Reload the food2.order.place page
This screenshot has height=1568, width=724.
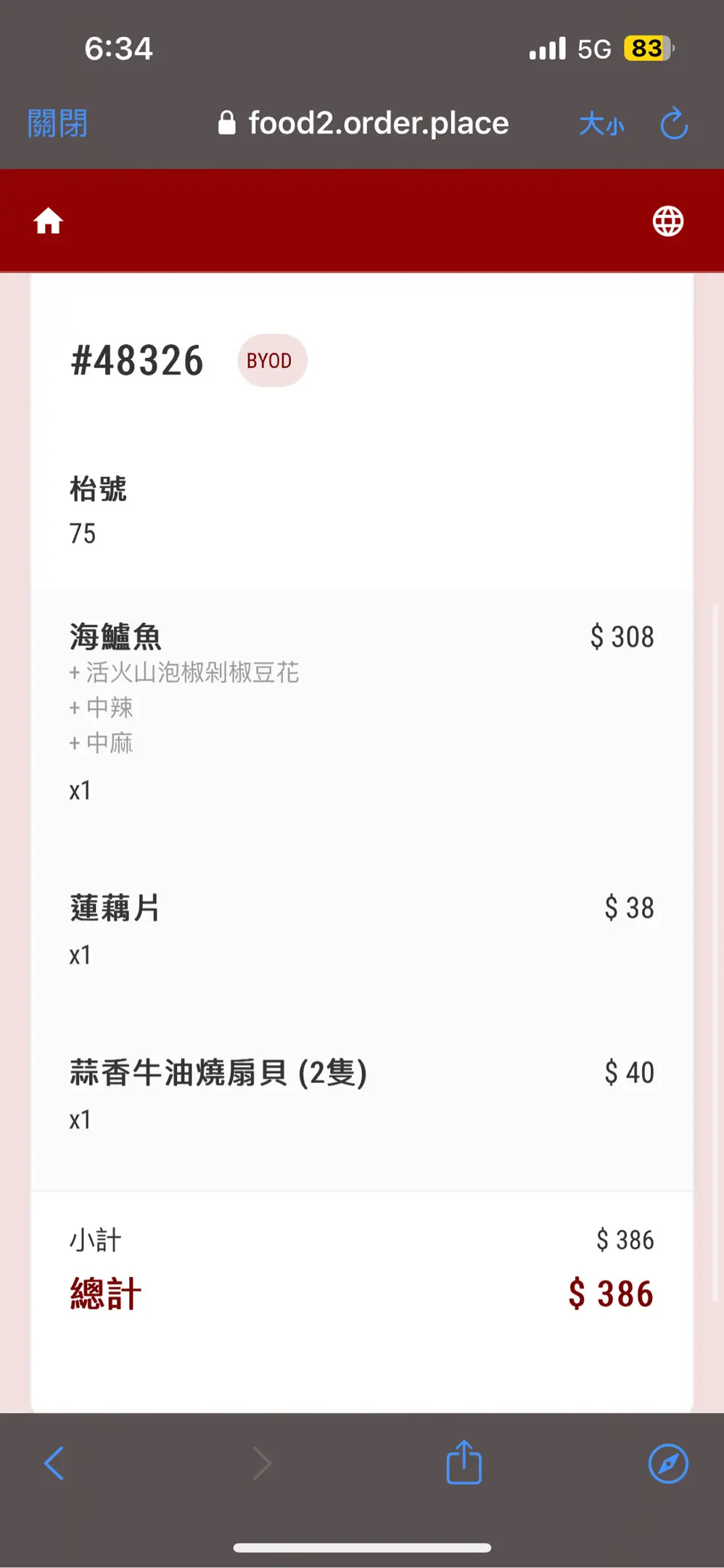pos(674,123)
